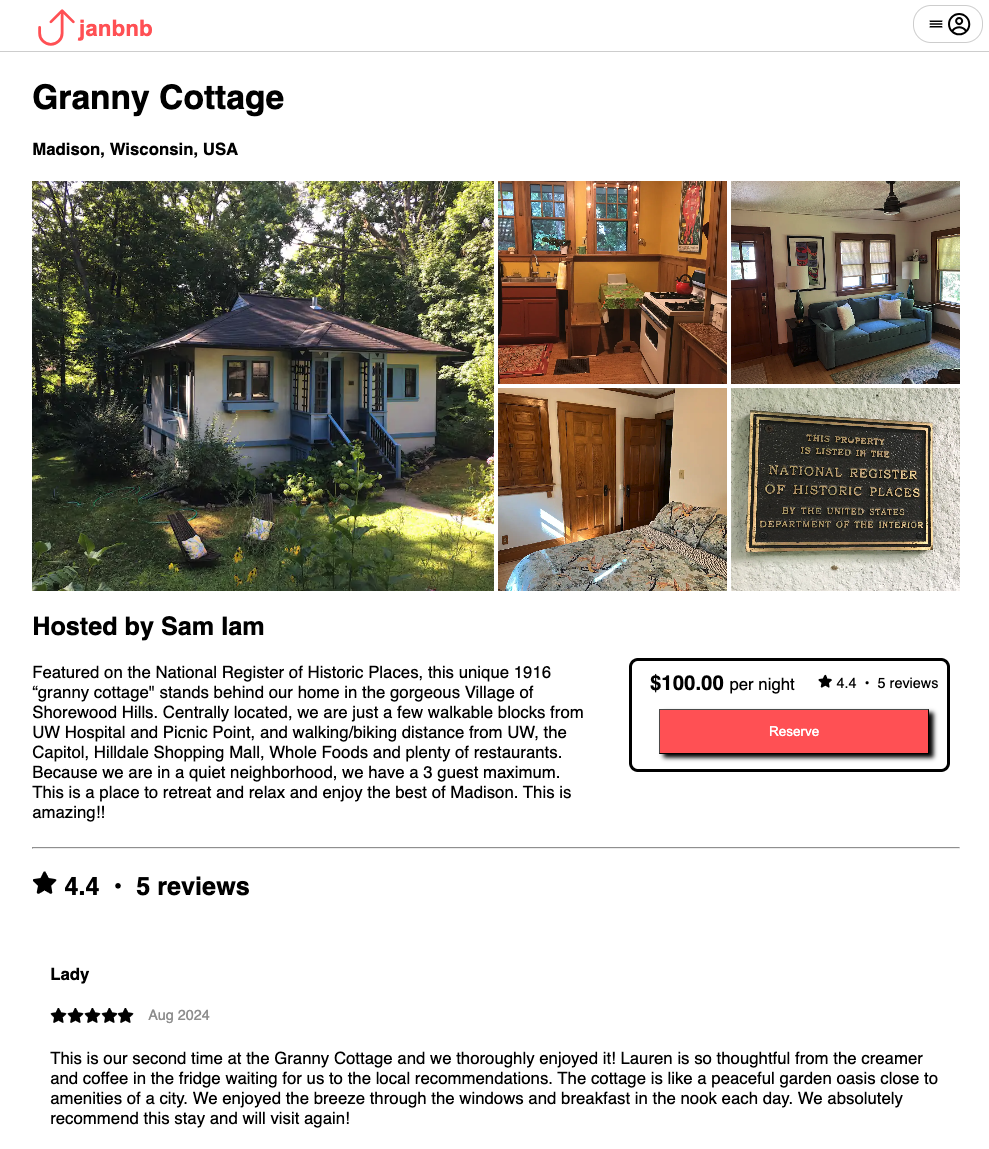
Task: Open the janbnb home logo link
Action: pyautogui.click(x=95, y=27)
